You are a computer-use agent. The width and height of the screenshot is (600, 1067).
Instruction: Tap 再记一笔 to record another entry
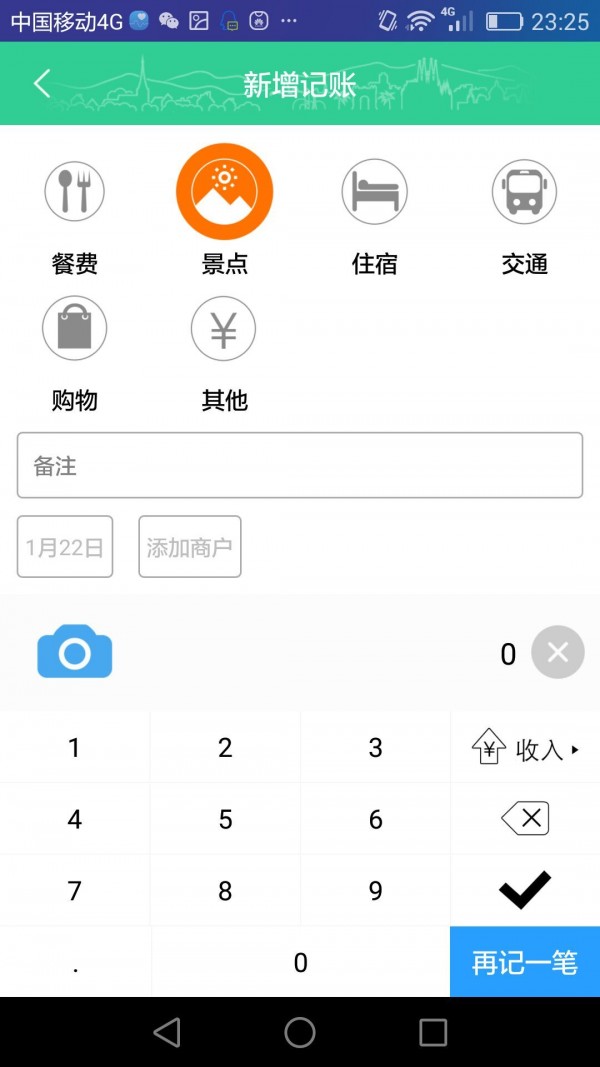coord(525,962)
